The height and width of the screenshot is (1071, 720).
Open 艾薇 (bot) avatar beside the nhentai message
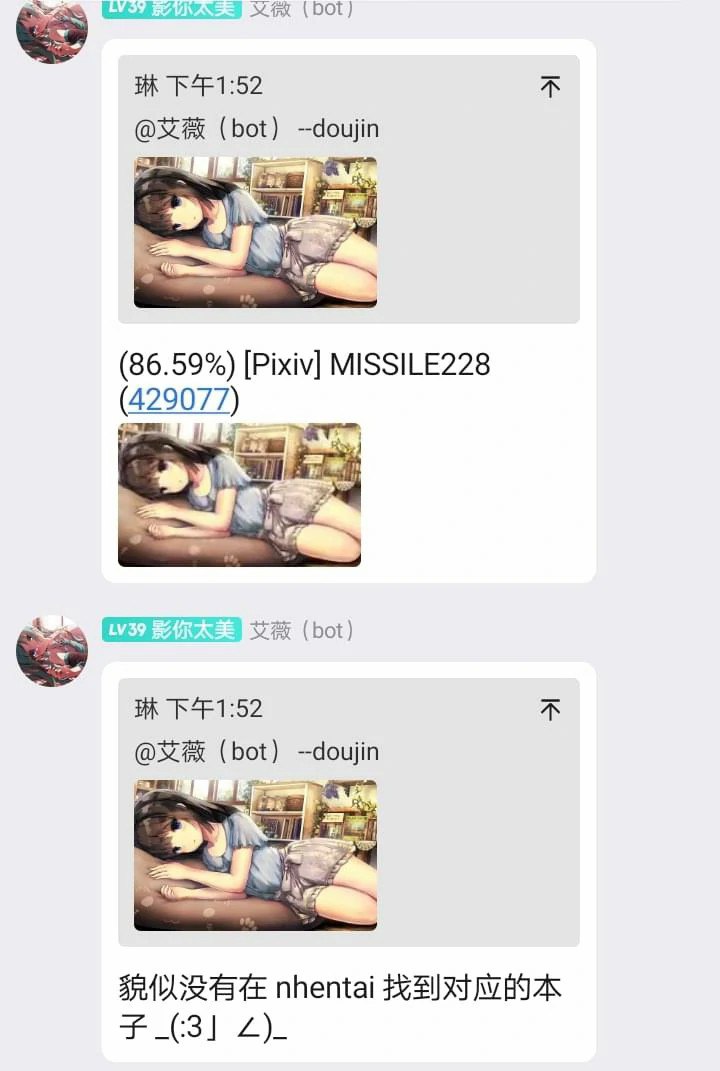click(52, 650)
